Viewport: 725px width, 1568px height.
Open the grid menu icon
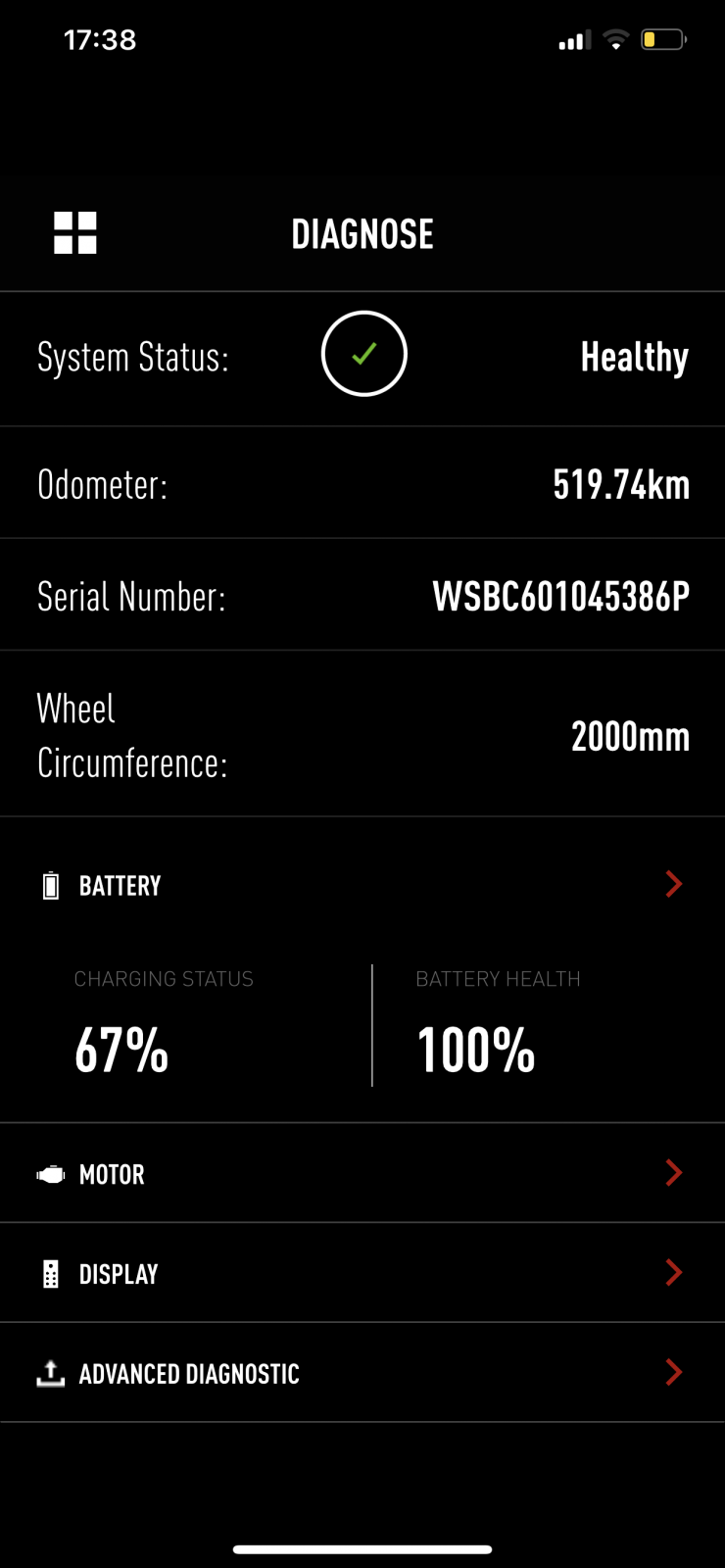tap(75, 233)
